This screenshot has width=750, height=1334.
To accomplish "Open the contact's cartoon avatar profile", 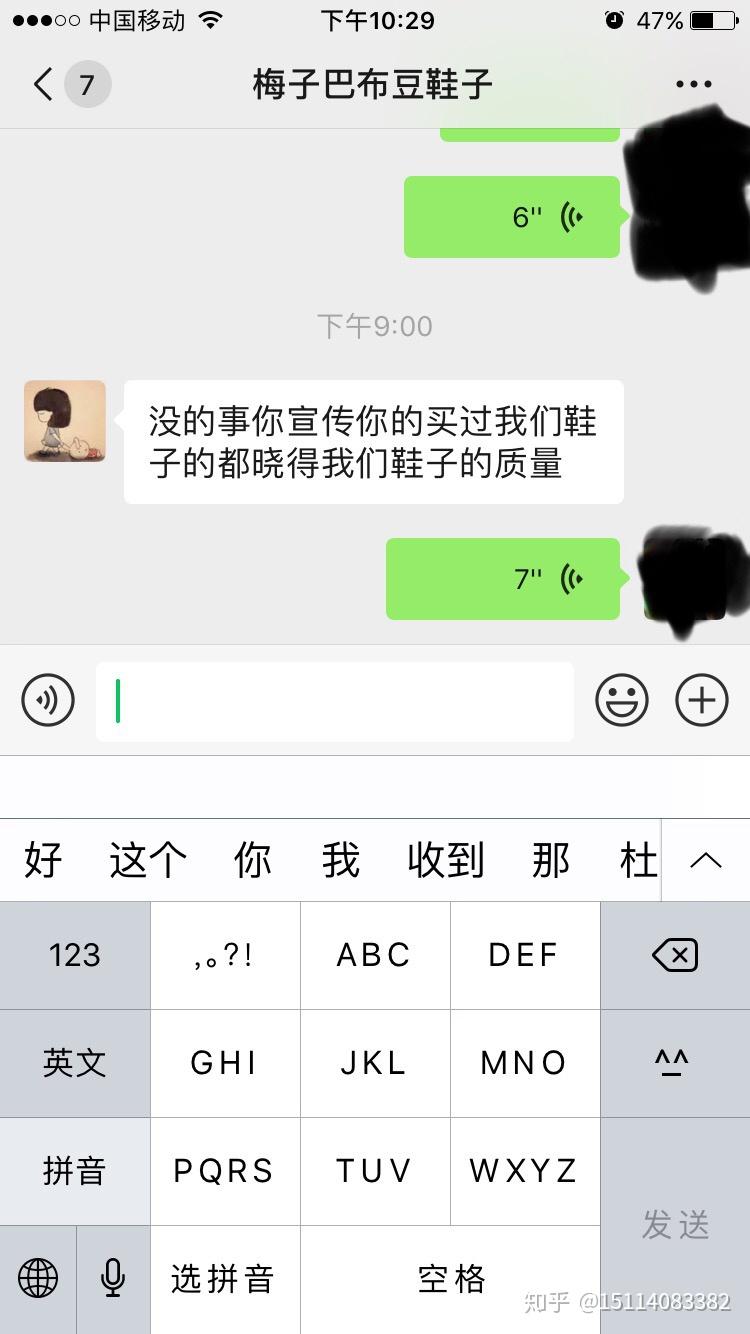I will tap(65, 421).
